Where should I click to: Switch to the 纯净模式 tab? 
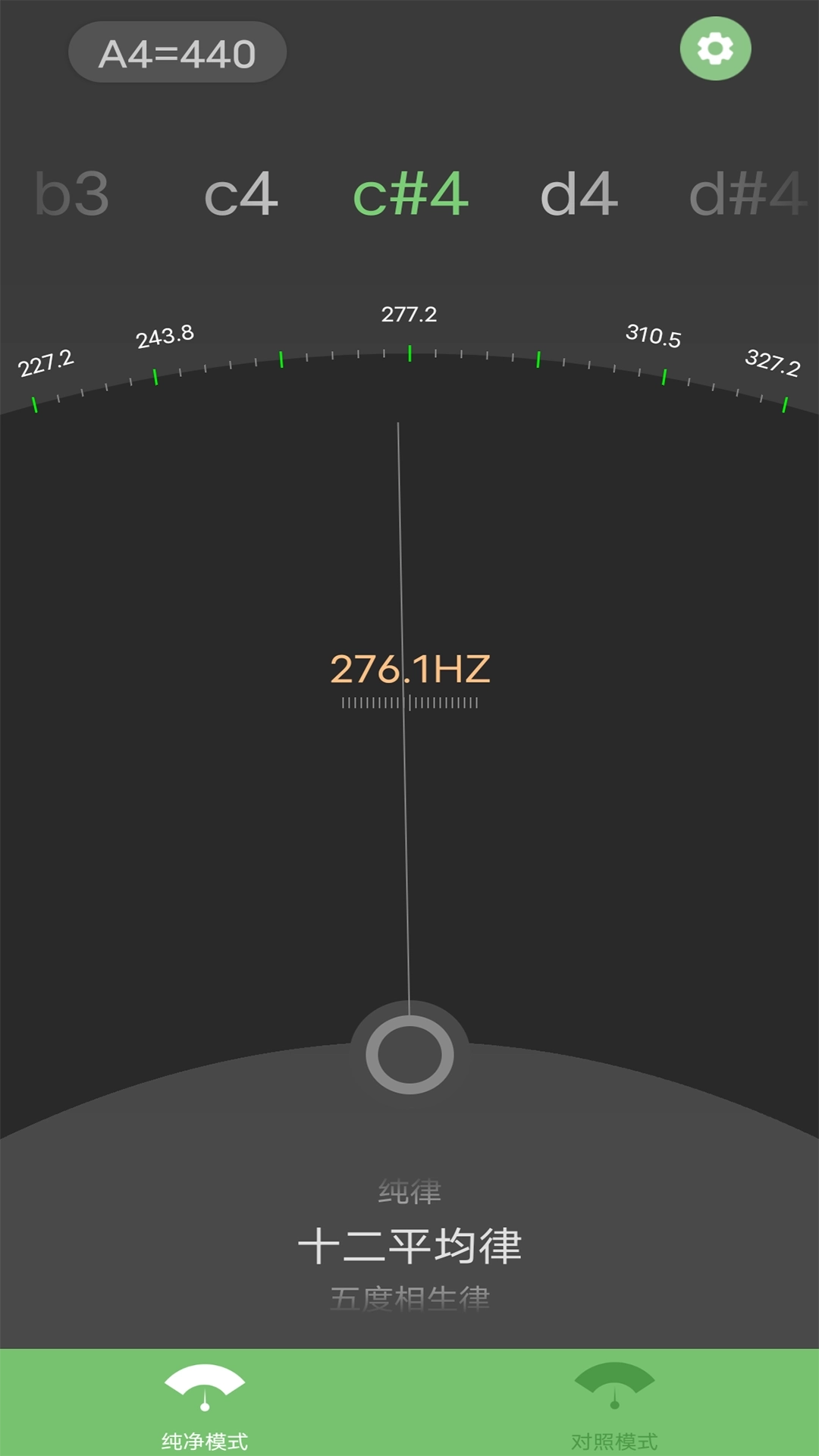pos(205,1404)
